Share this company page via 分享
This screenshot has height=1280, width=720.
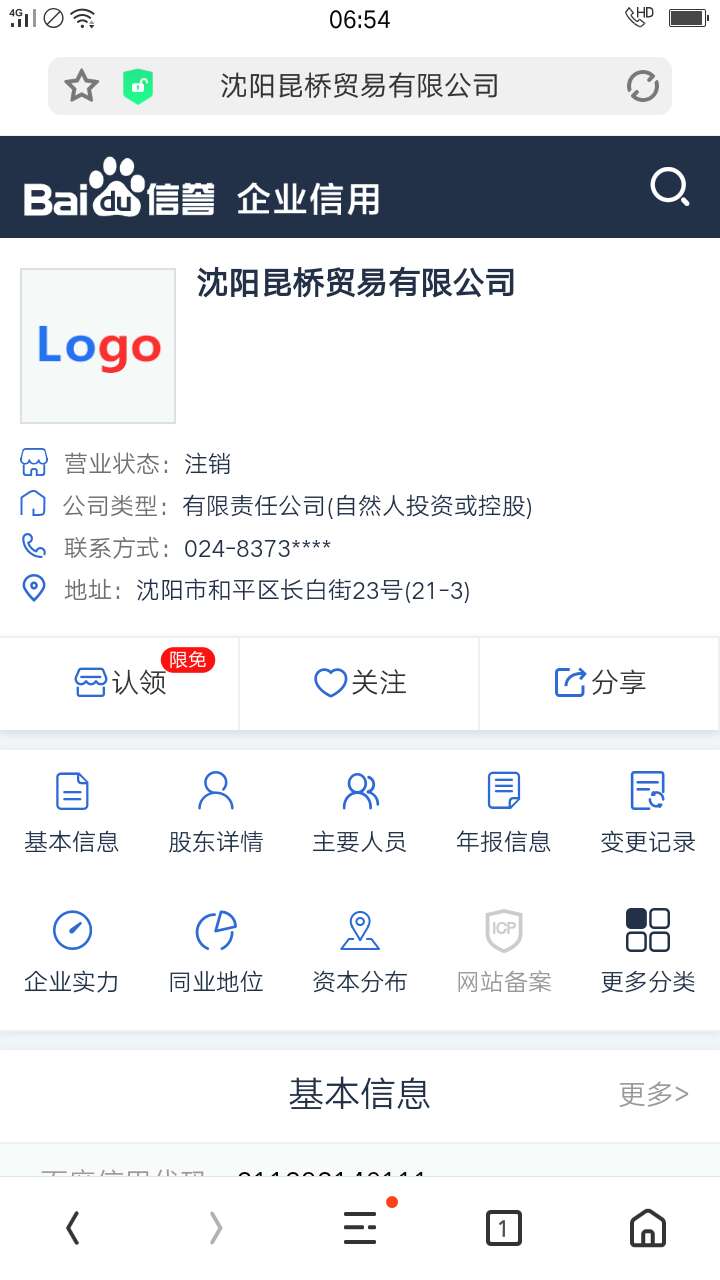tap(600, 683)
